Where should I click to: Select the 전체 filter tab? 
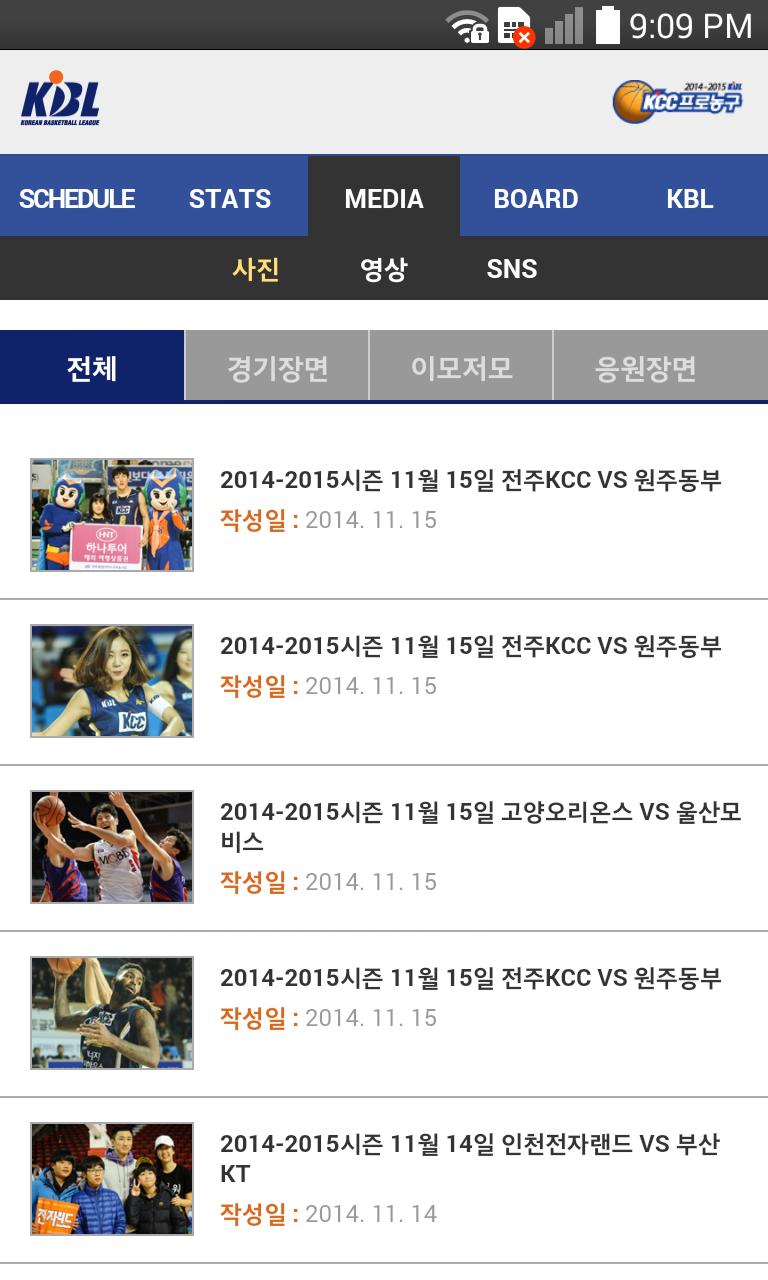click(92, 368)
